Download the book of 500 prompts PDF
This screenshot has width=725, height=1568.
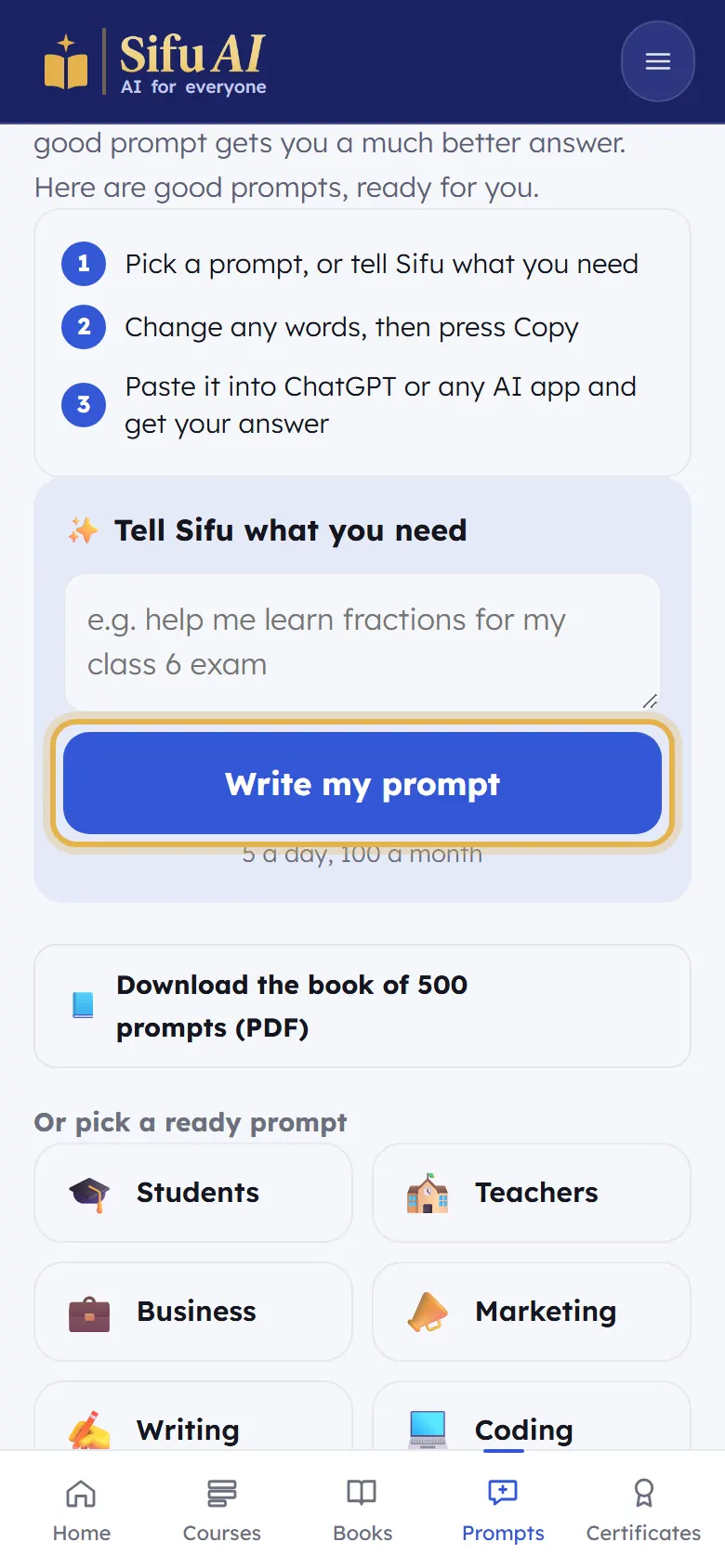362,1006
